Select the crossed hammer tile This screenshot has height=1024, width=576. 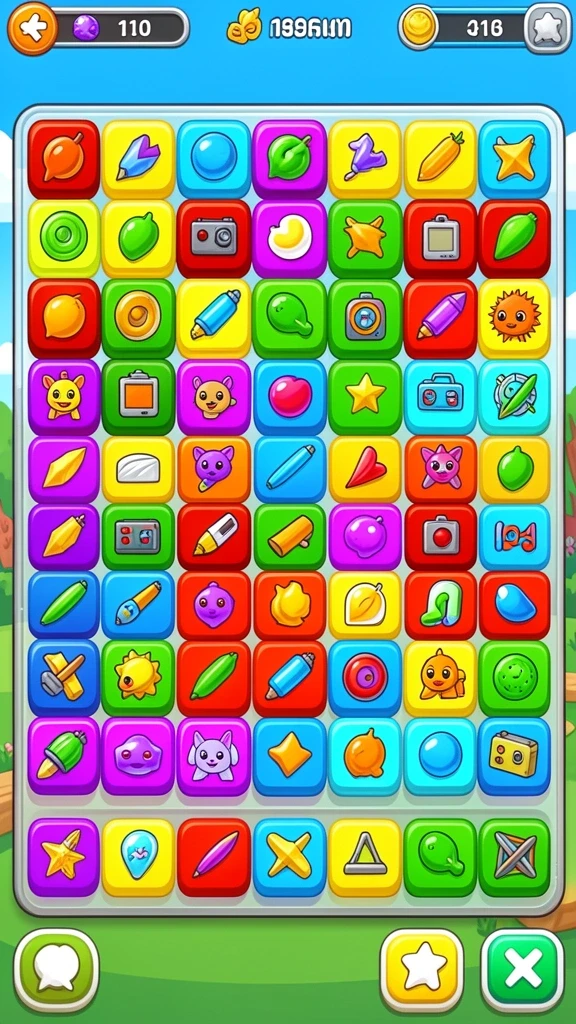coord(64,677)
